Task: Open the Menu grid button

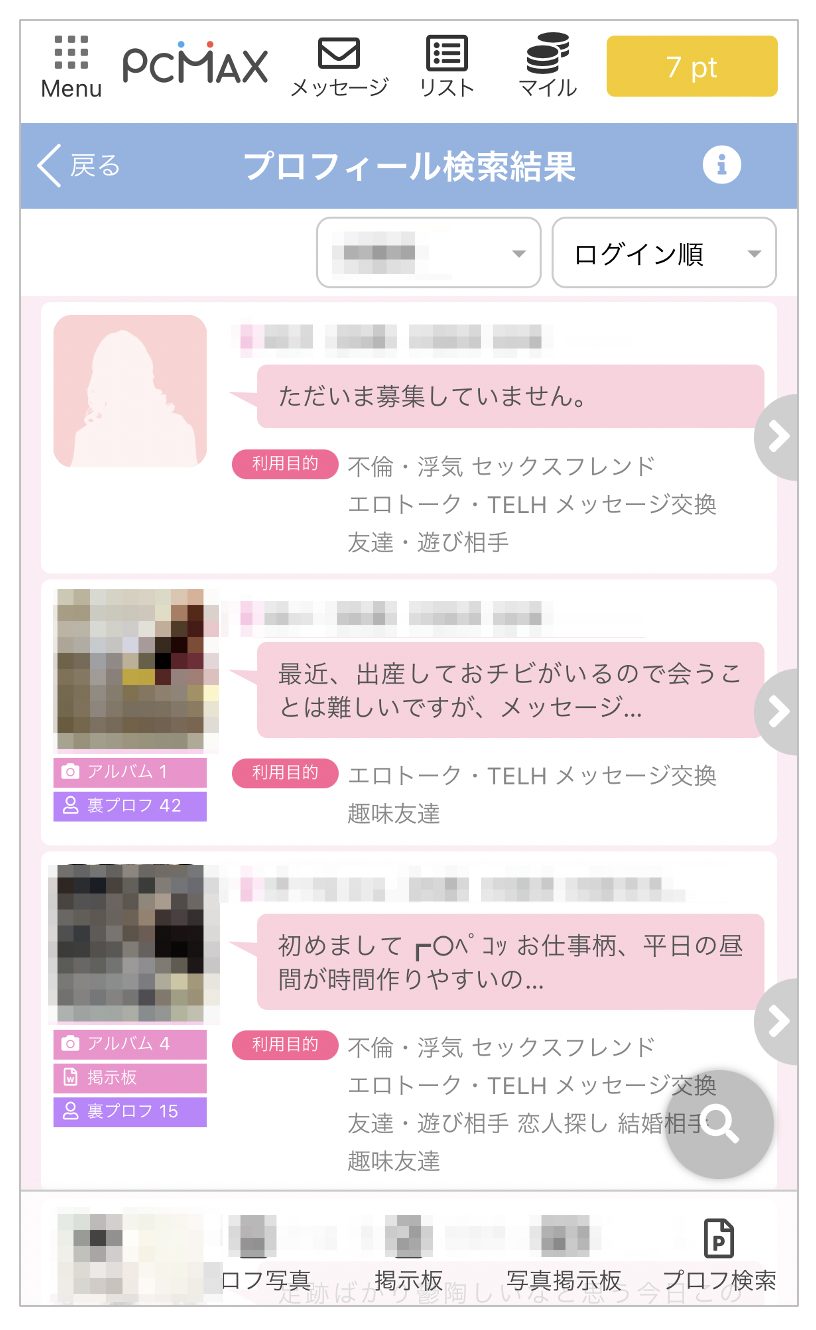Action: [71, 67]
